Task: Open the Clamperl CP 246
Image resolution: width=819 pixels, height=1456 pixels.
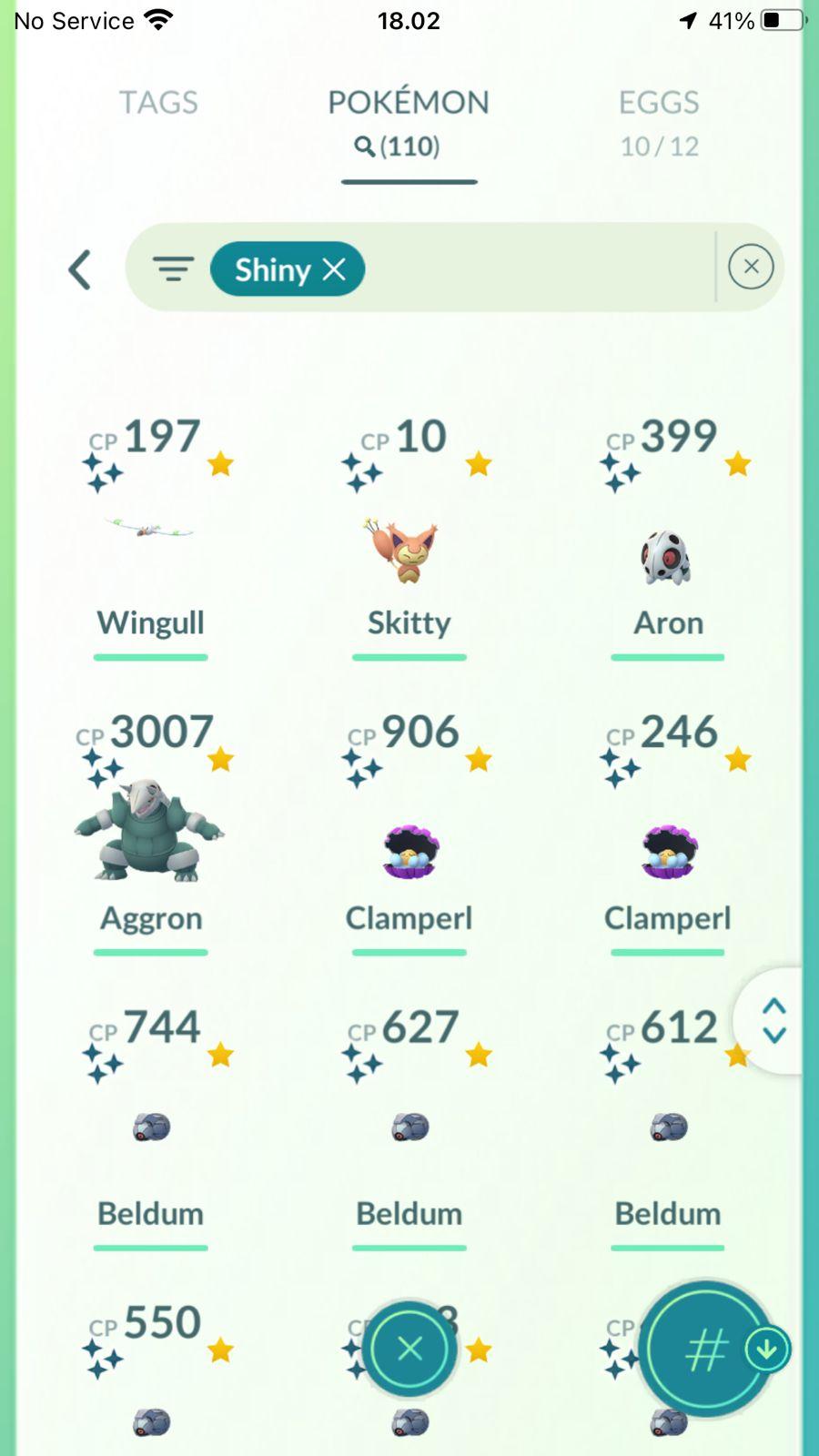Action: [667, 851]
